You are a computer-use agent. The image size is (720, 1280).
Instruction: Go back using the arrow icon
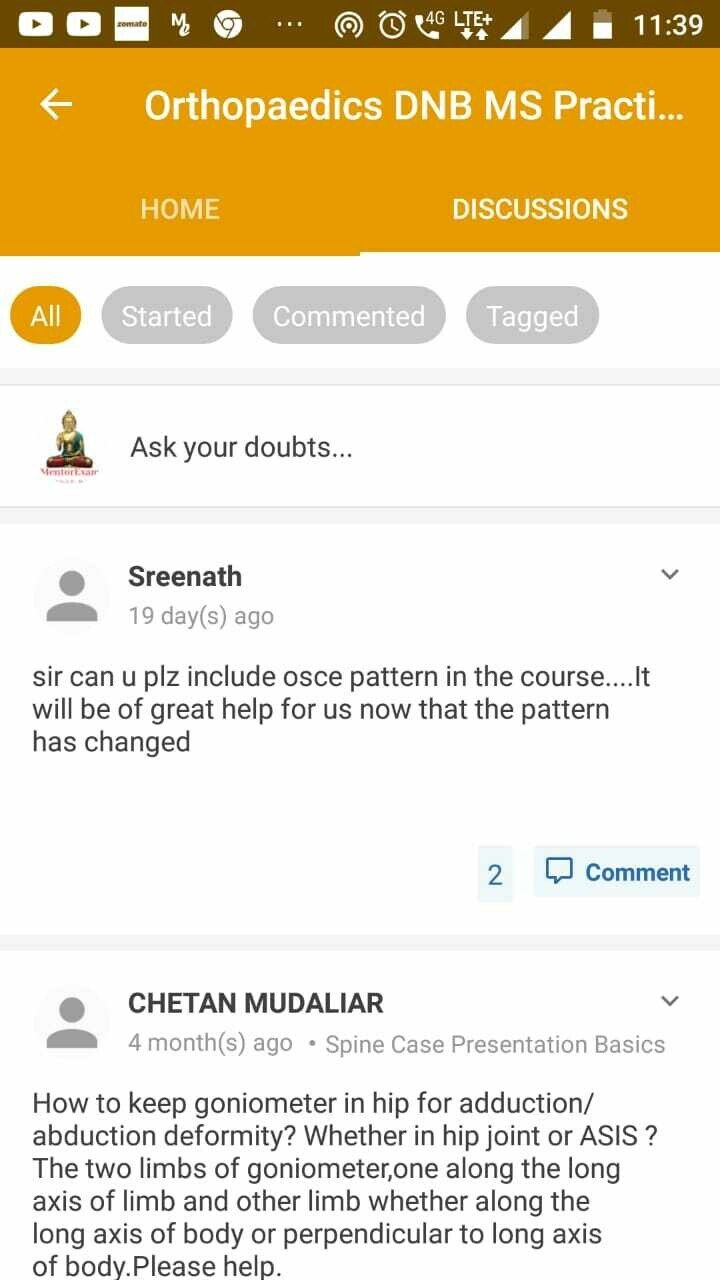coord(56,105)
